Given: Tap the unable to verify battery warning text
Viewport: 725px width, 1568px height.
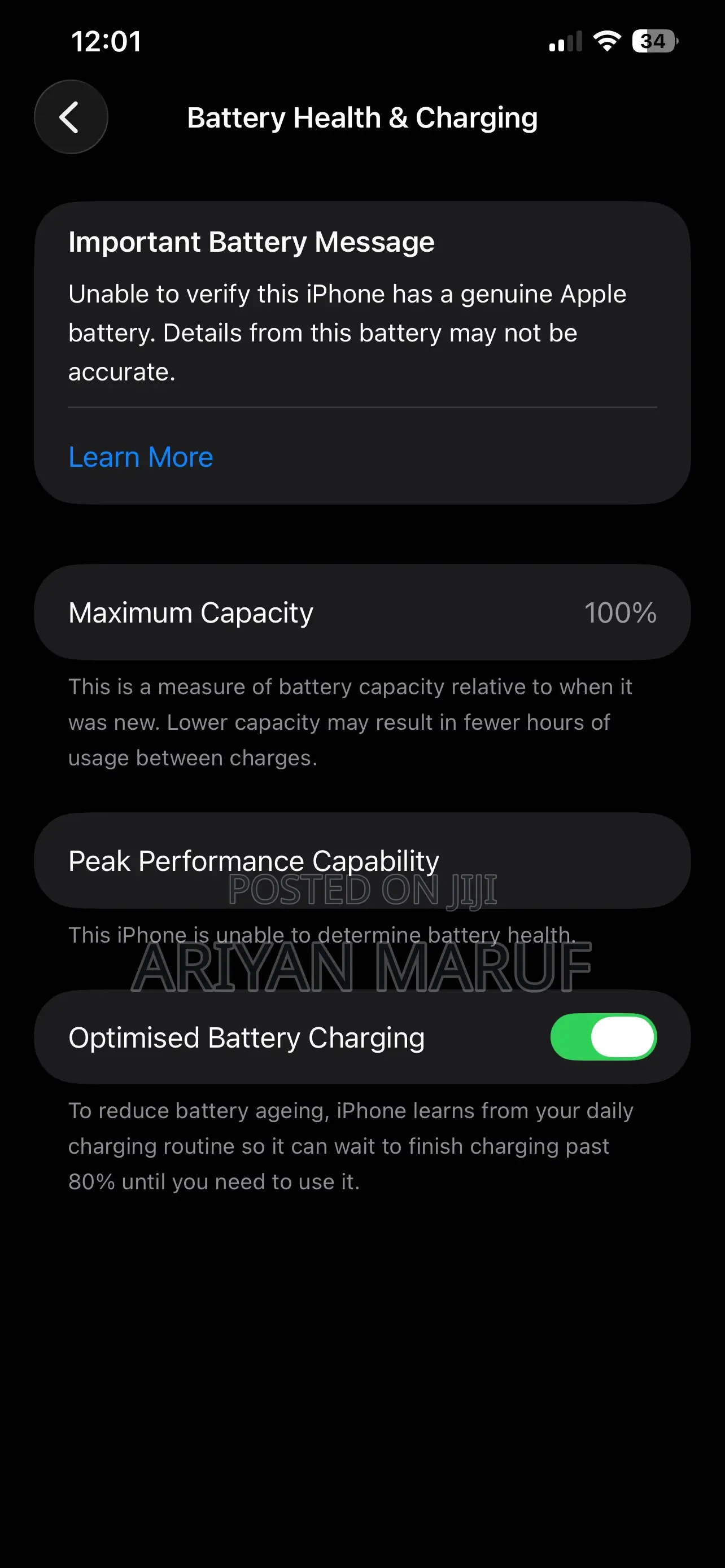Looking at the screenshot, I should coord(347,332).
